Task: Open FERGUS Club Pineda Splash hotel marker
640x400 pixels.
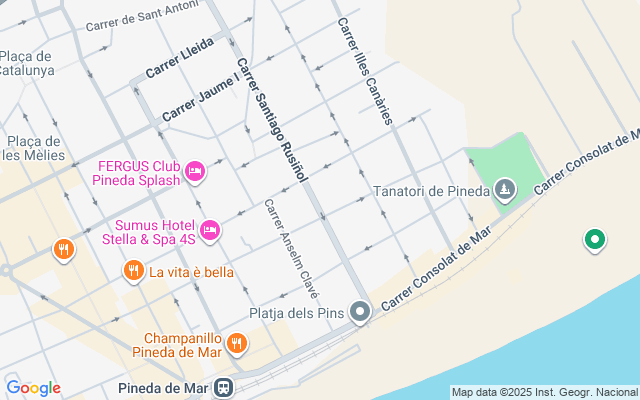Action: (195, 172)
